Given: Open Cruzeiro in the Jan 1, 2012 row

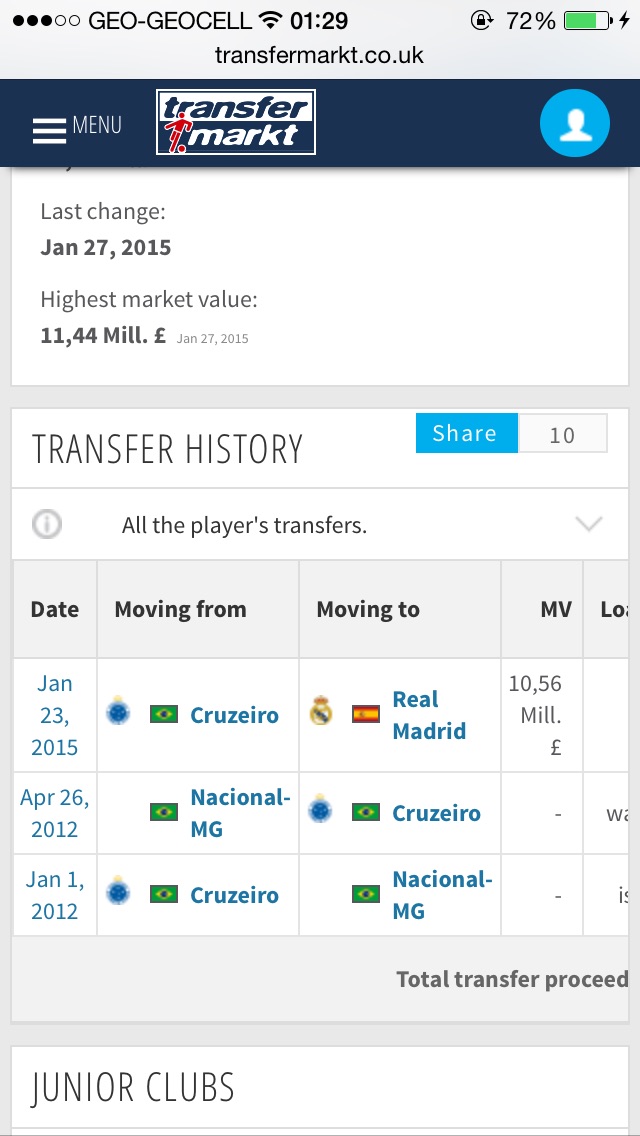Looking at the screenshot, I should point(234,895).
